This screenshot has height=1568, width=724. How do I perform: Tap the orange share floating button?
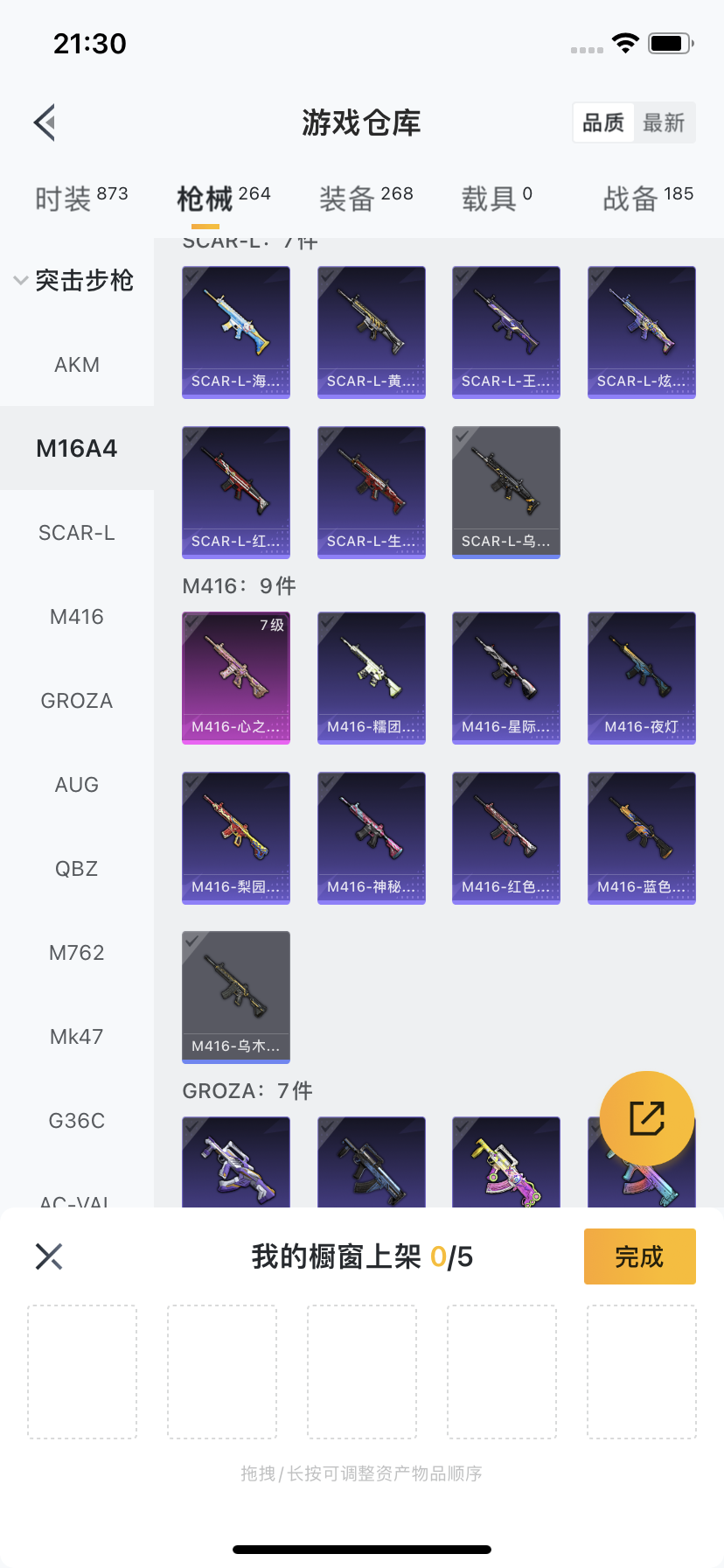pos(647,1118)
